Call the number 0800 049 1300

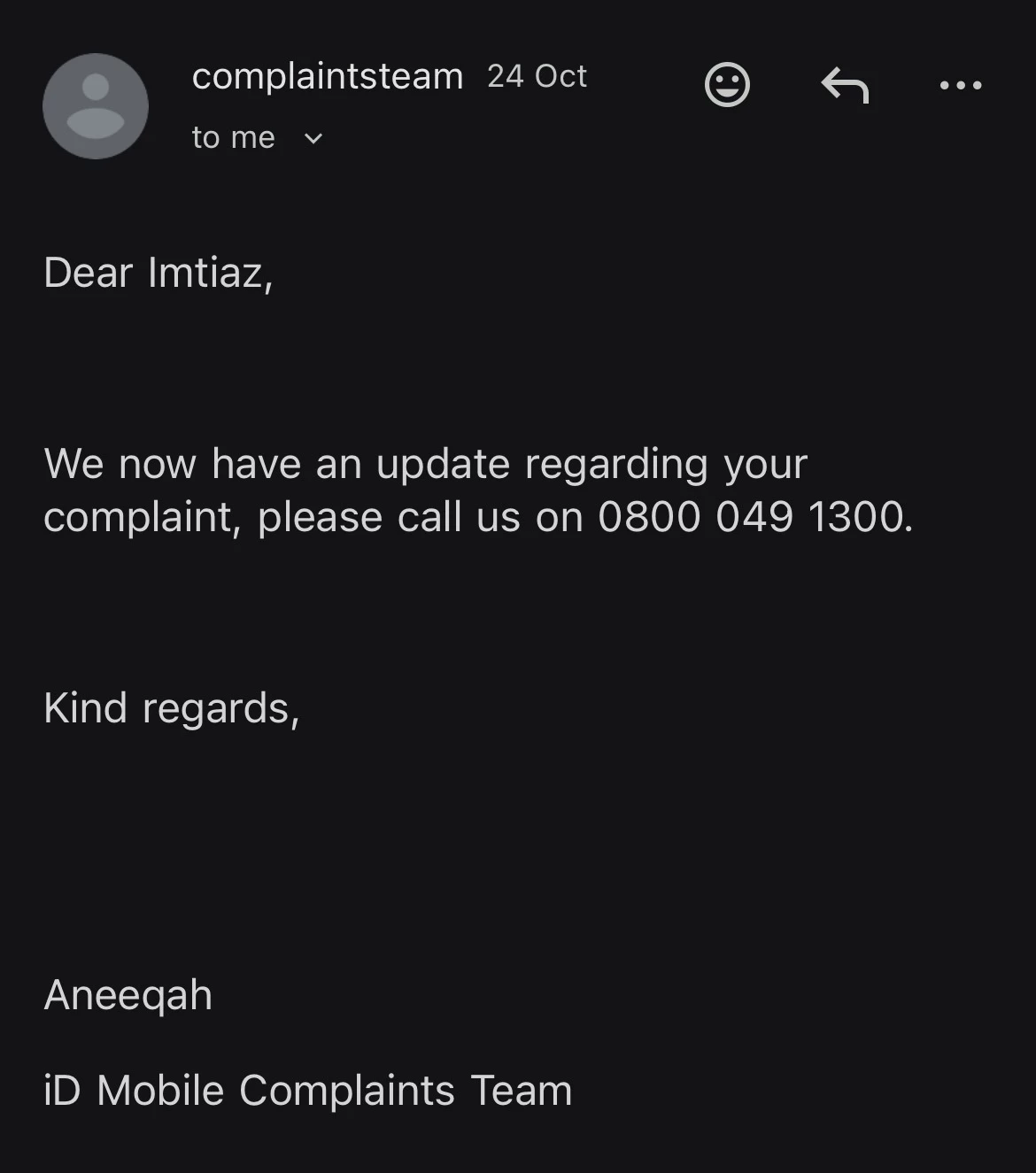[753, 517]
